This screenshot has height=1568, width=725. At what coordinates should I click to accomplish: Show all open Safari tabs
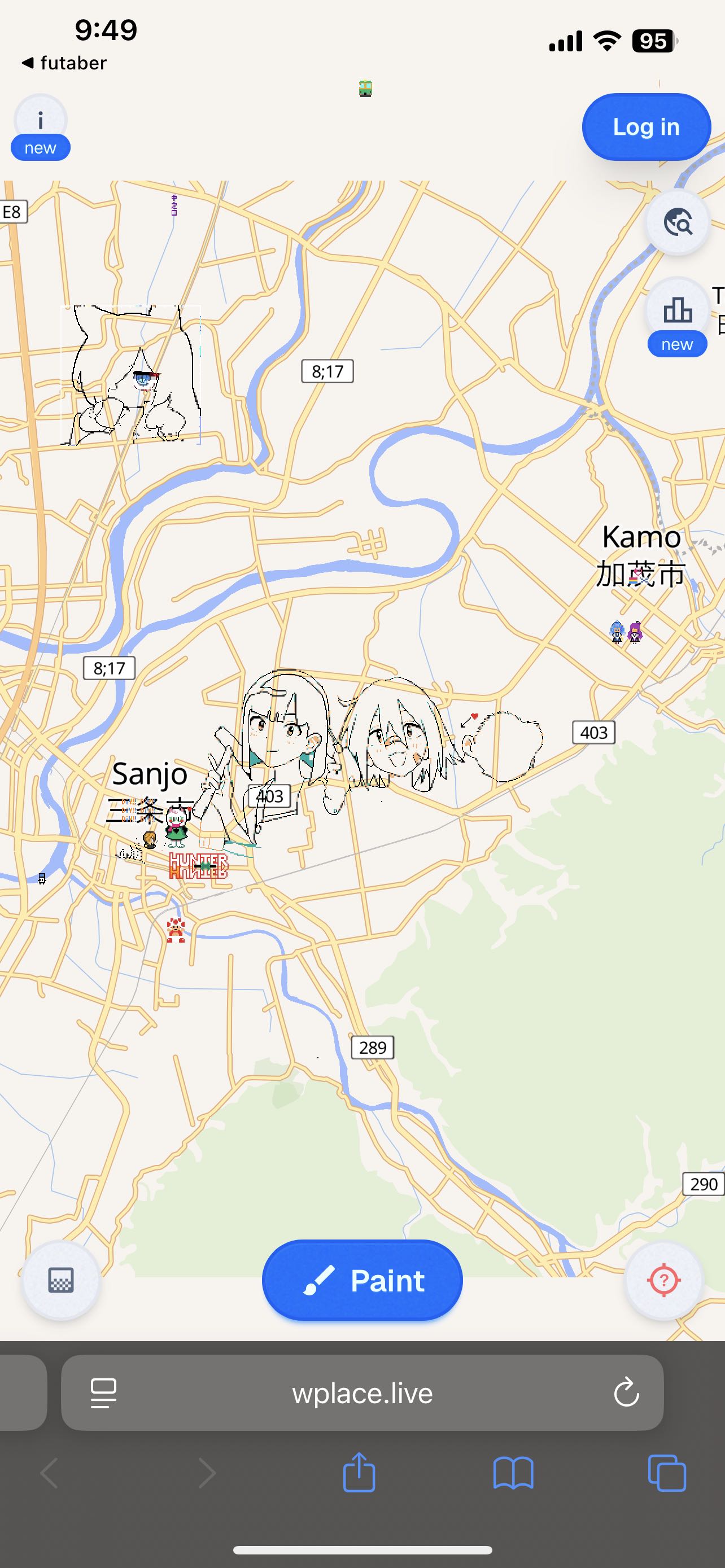click(x=667, y=1473)
